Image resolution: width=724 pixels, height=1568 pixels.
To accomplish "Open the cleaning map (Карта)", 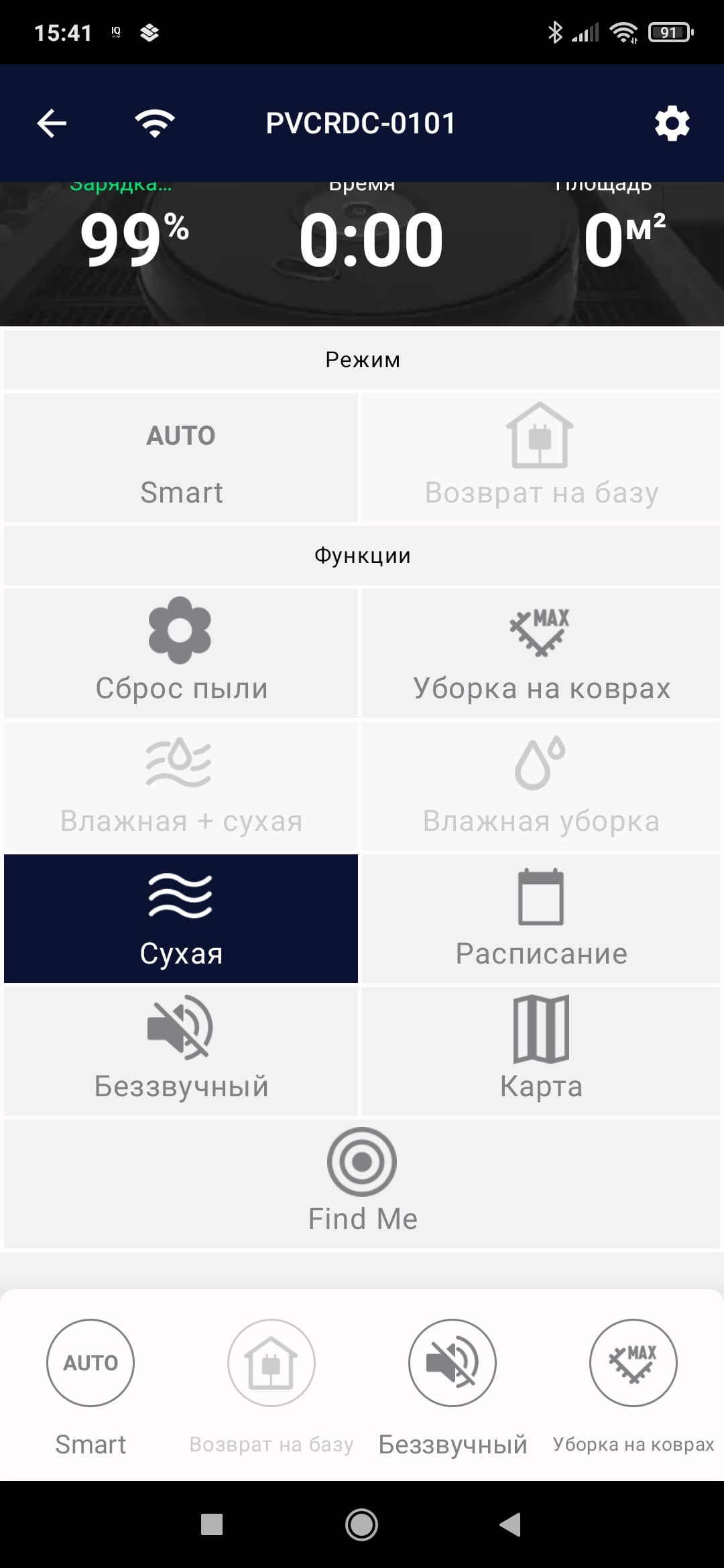I will click(541, 1051).
